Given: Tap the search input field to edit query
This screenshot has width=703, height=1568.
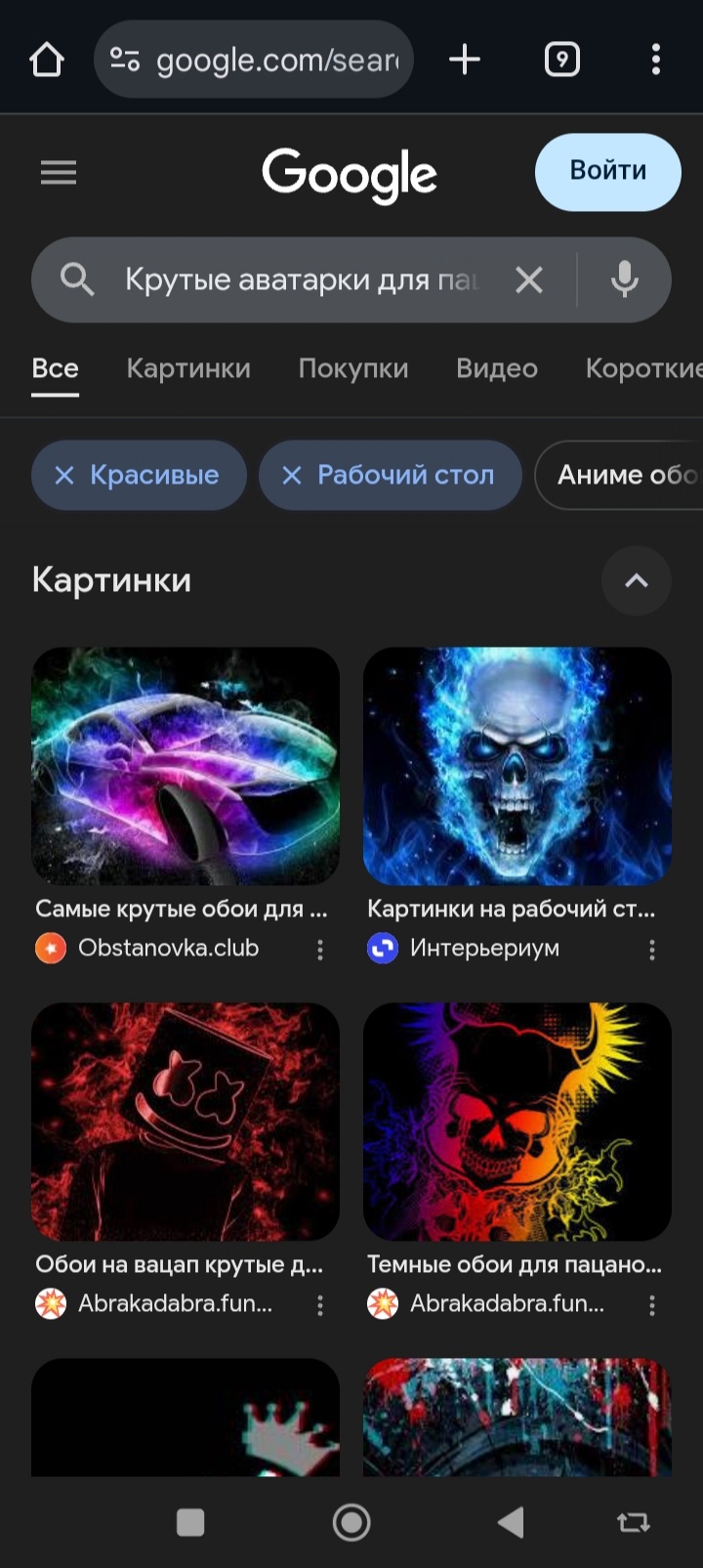Looking at the screenshot, I should pyautogui.click(x=293, y=280).
